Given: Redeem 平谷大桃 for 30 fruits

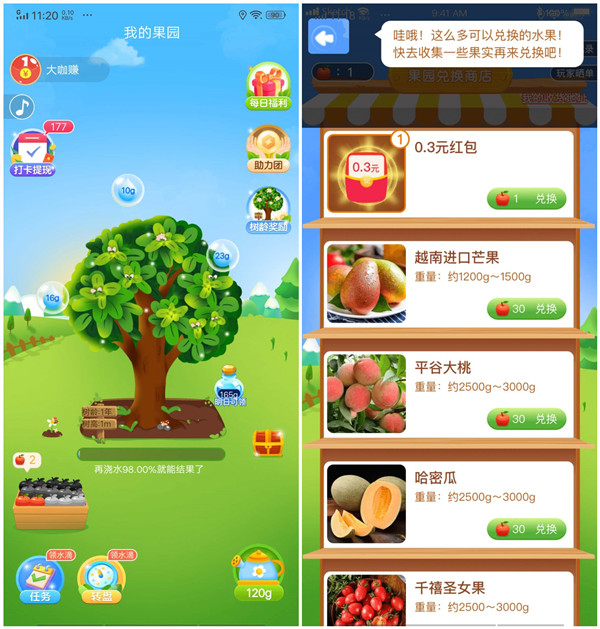Looking at the screenshot, I should point(527,419).
